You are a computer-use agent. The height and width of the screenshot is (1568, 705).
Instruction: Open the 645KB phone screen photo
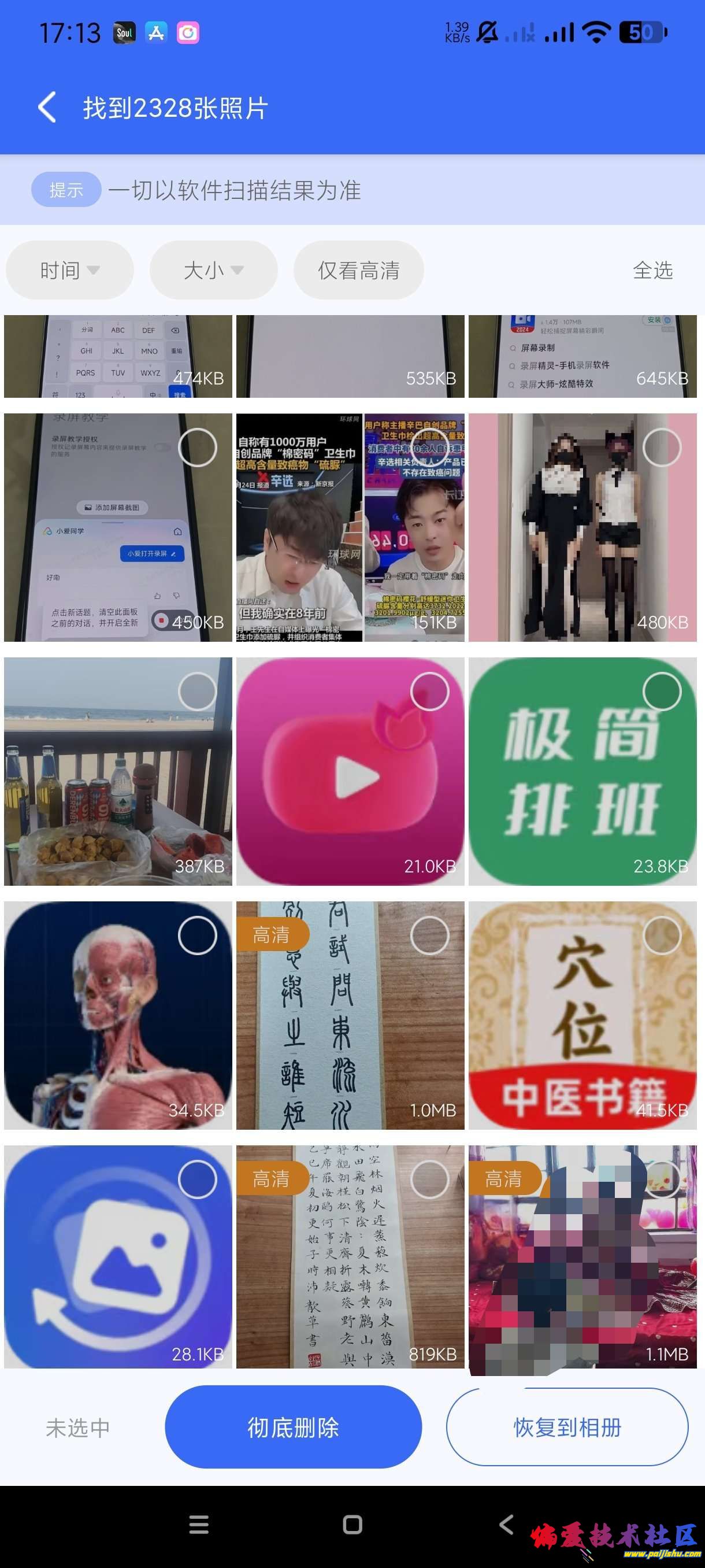tap(582, 356)
